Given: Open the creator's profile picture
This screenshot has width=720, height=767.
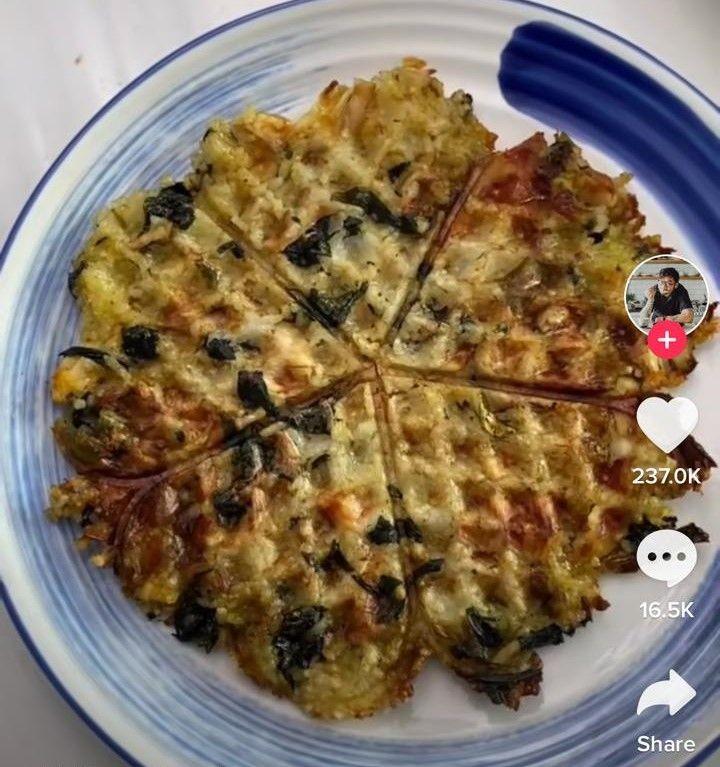Looking at the screenshot, I should (x=666, y=293).
